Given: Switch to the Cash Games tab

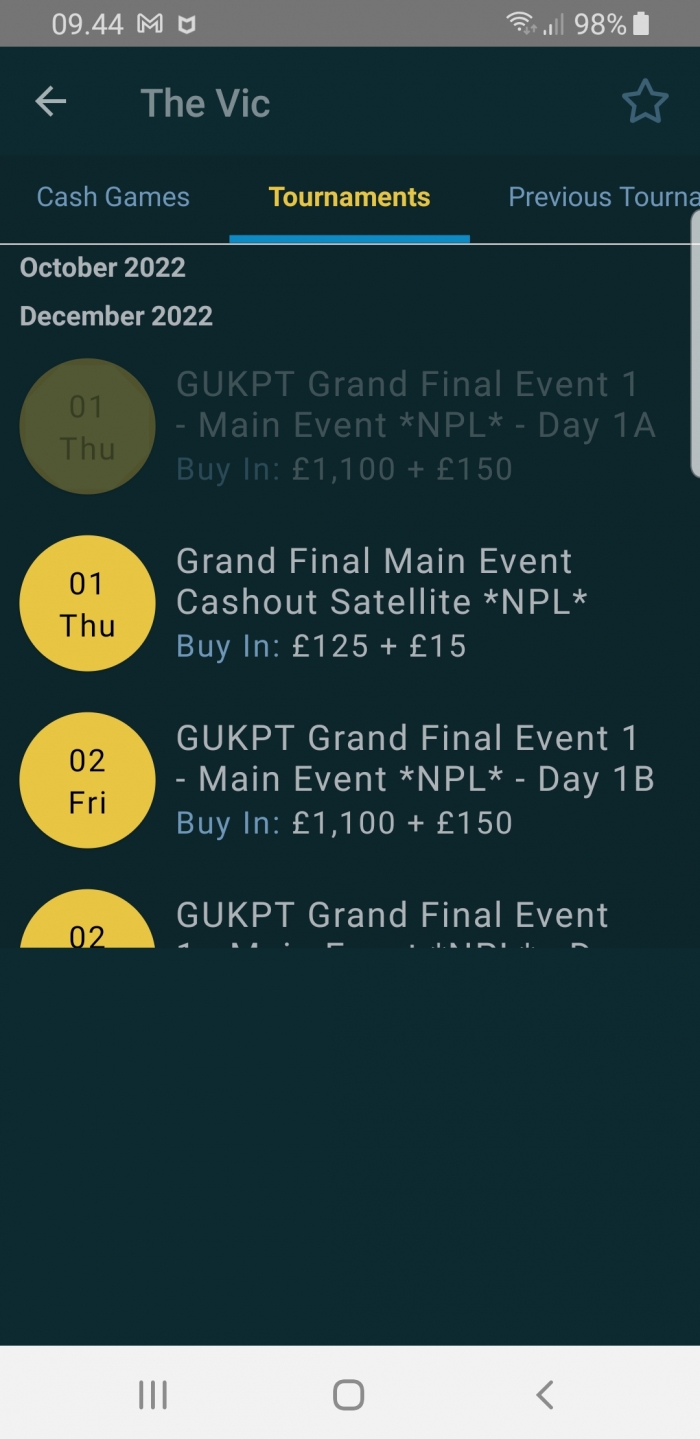Looking at the screenshot, I should (113, 197).
